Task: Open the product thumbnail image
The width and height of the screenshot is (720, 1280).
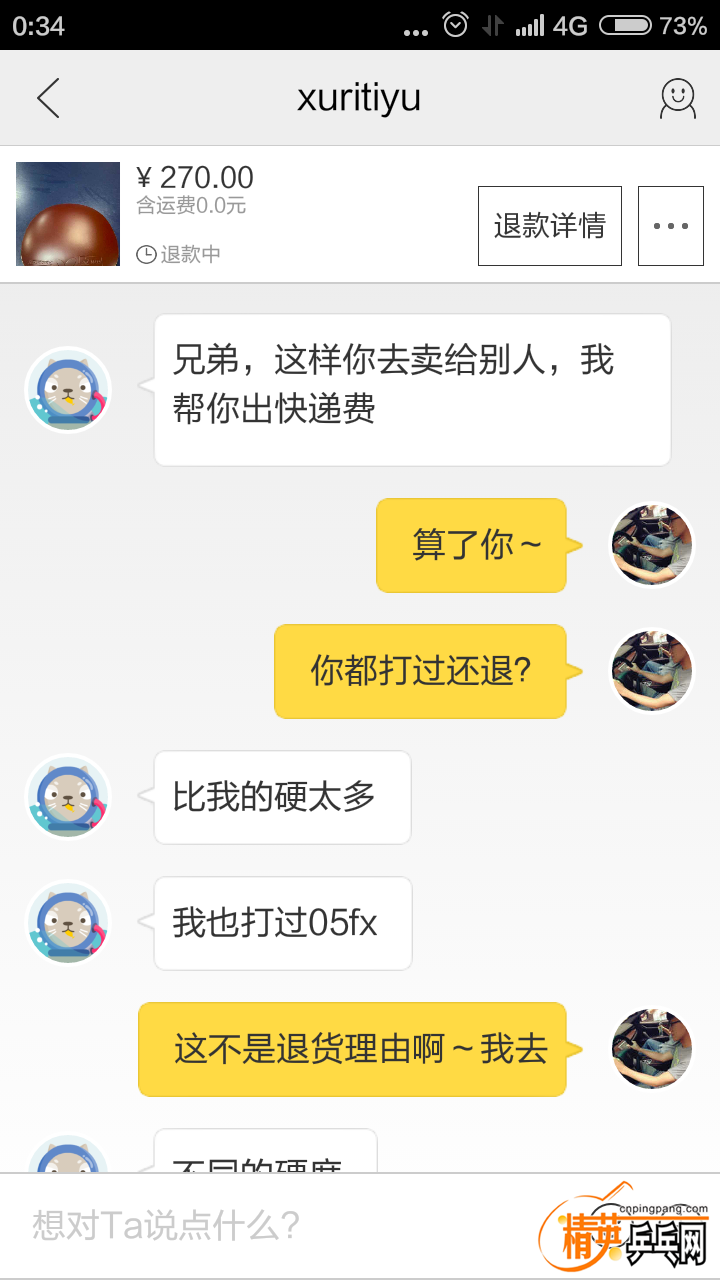Action: pyautogui.click(x=67, y=213)
